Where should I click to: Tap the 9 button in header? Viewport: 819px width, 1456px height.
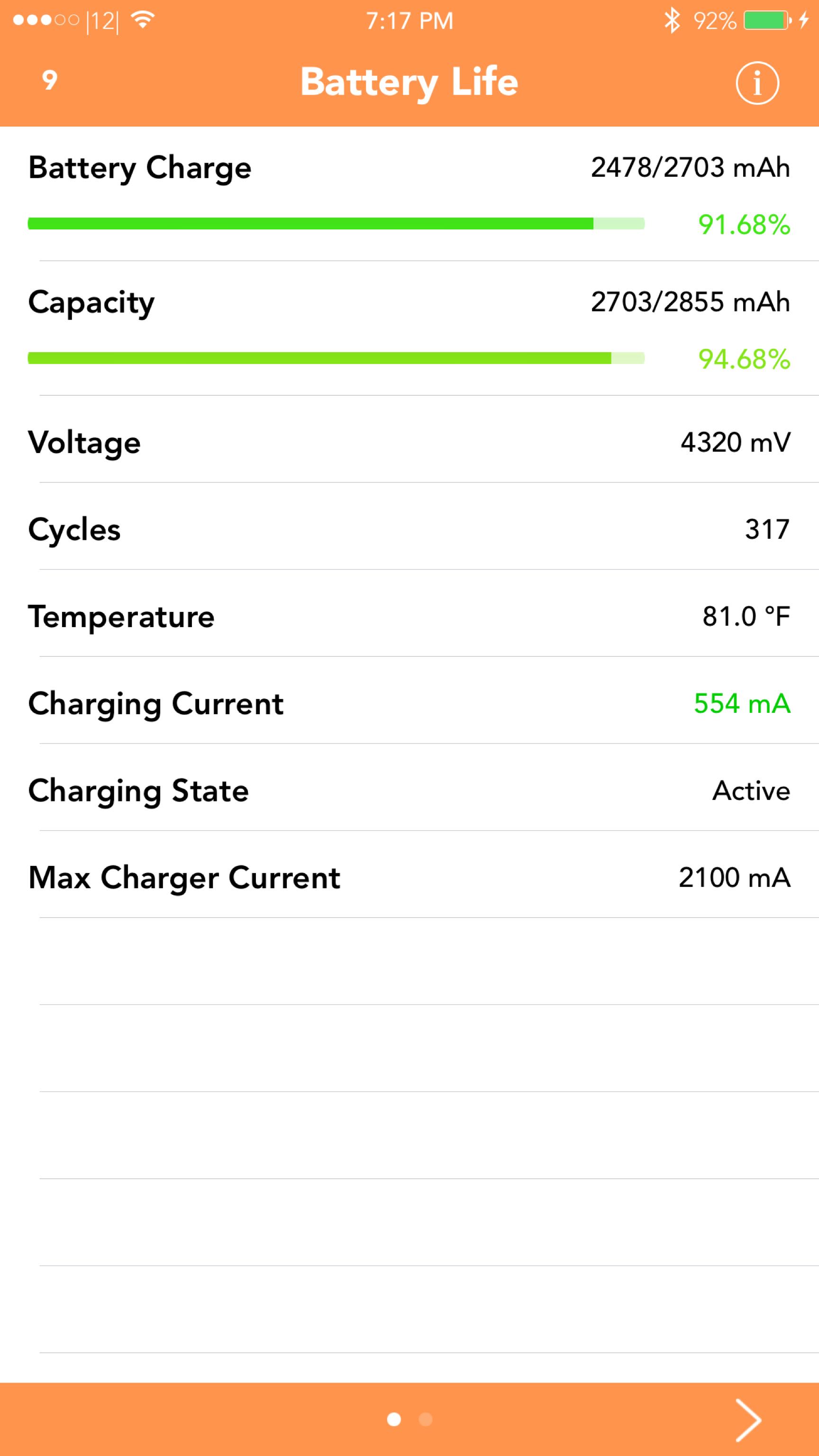click(x=50, y=80)
